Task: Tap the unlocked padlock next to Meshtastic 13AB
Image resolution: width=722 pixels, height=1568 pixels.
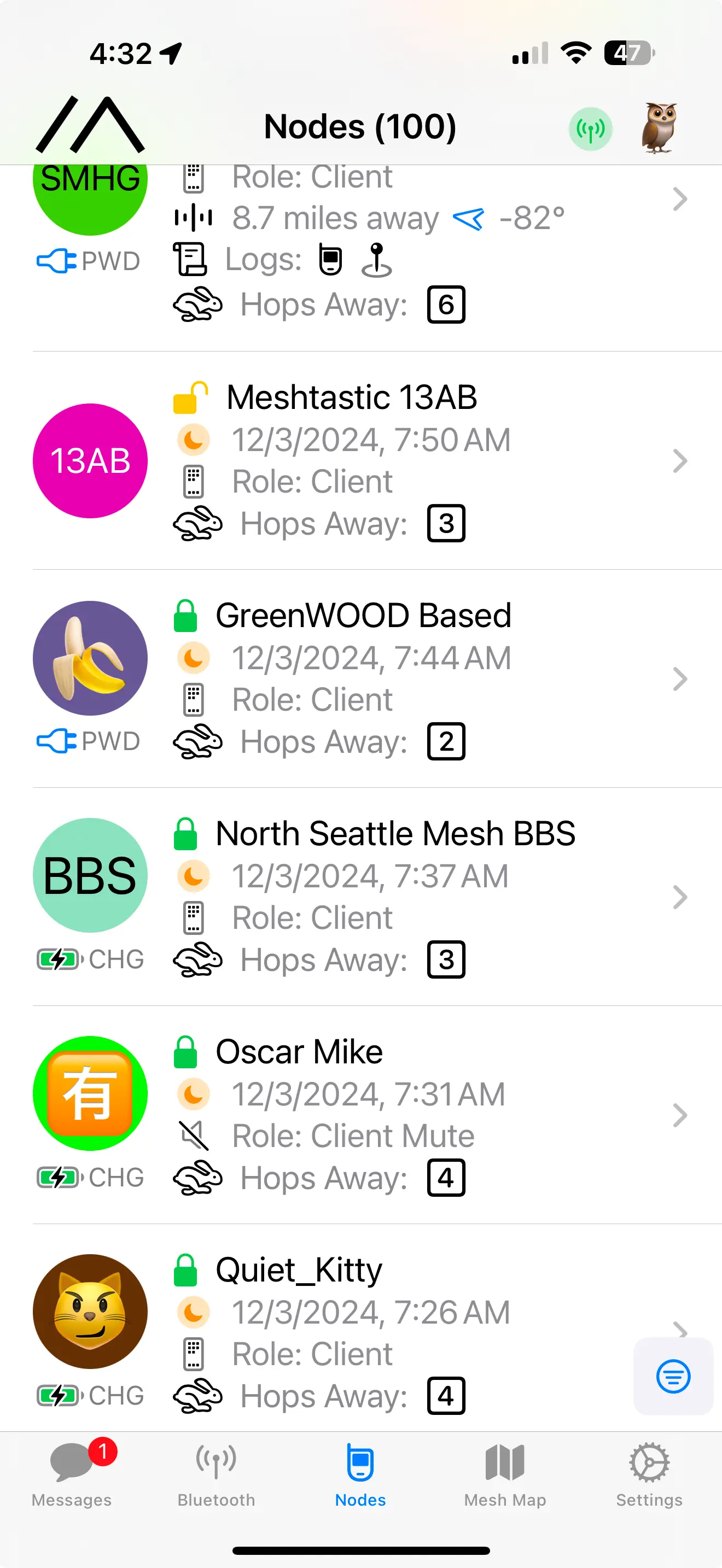Action: click(x=190, y=397)
